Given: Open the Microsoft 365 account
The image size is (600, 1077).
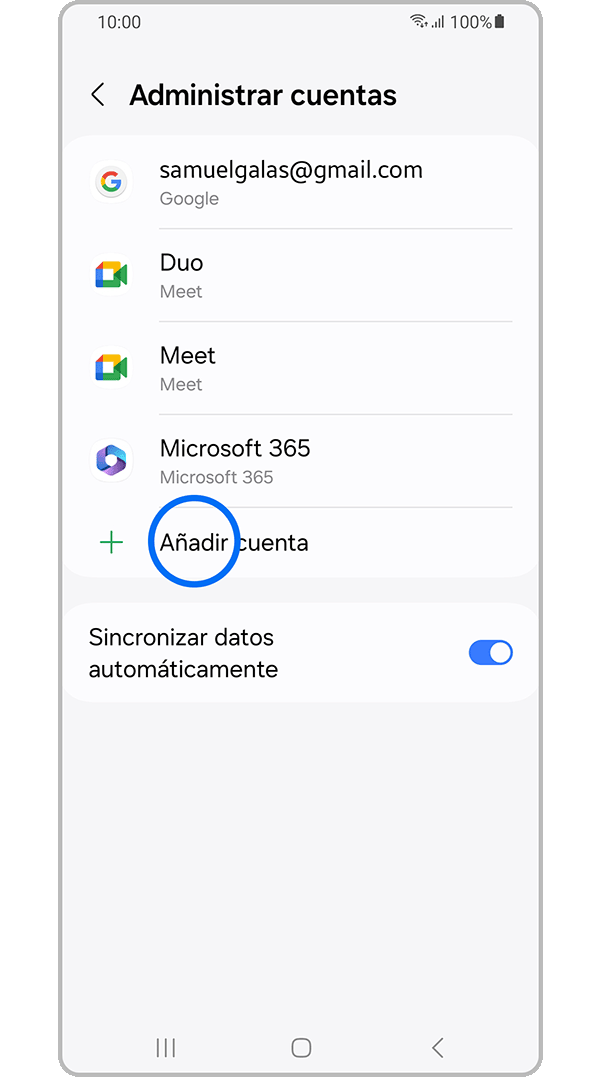Looking at the screenshot, I should [x=300, y=461].
